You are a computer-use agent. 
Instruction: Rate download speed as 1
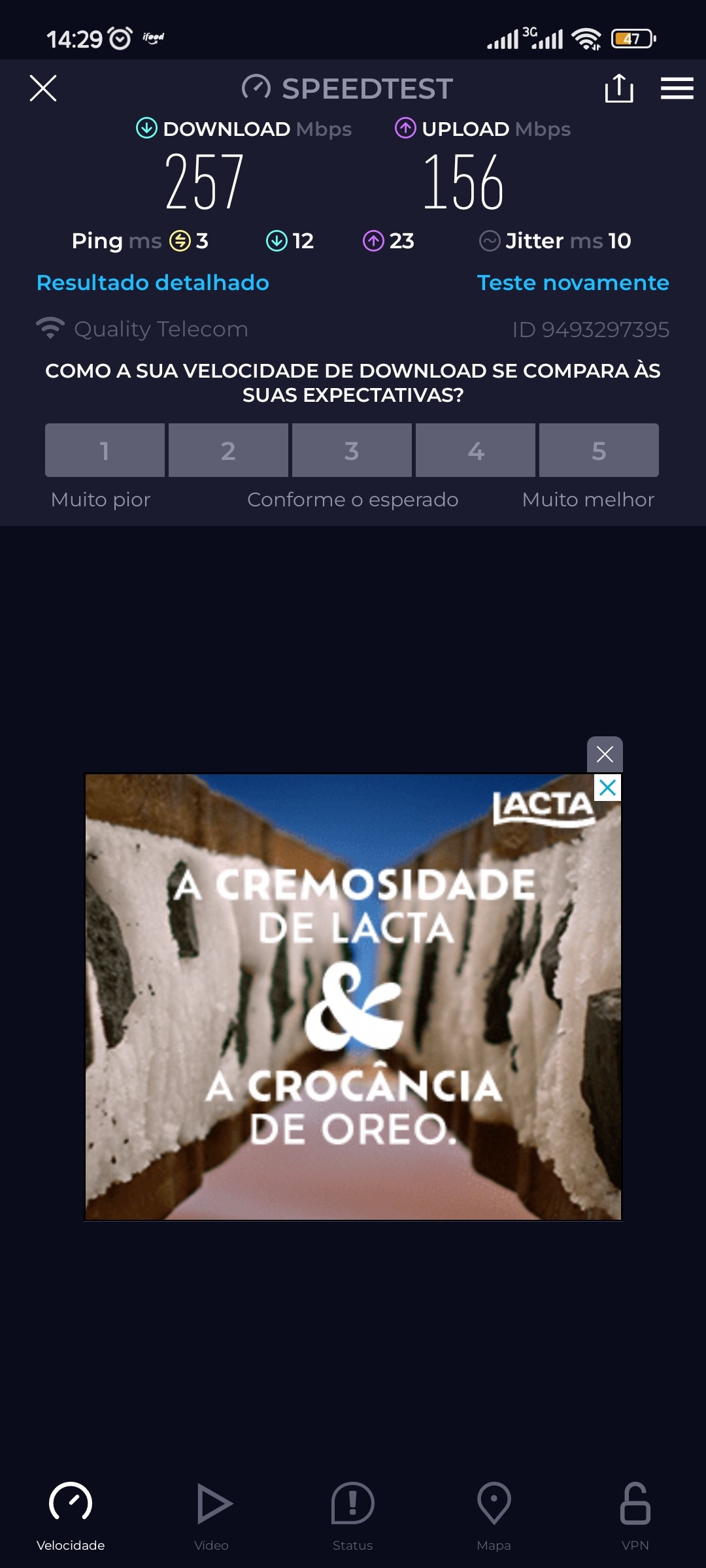(105, 450)
